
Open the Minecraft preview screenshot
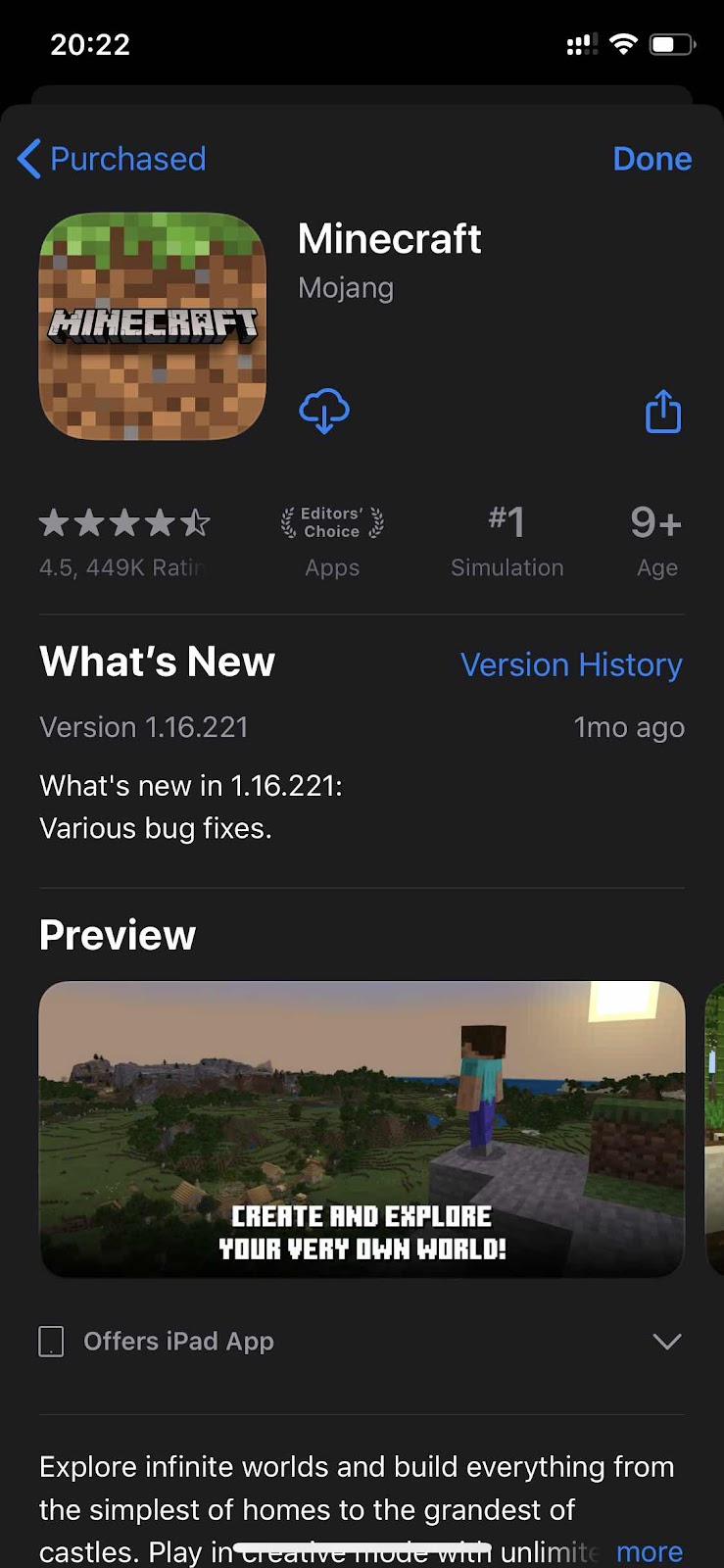pos(362,1129)
